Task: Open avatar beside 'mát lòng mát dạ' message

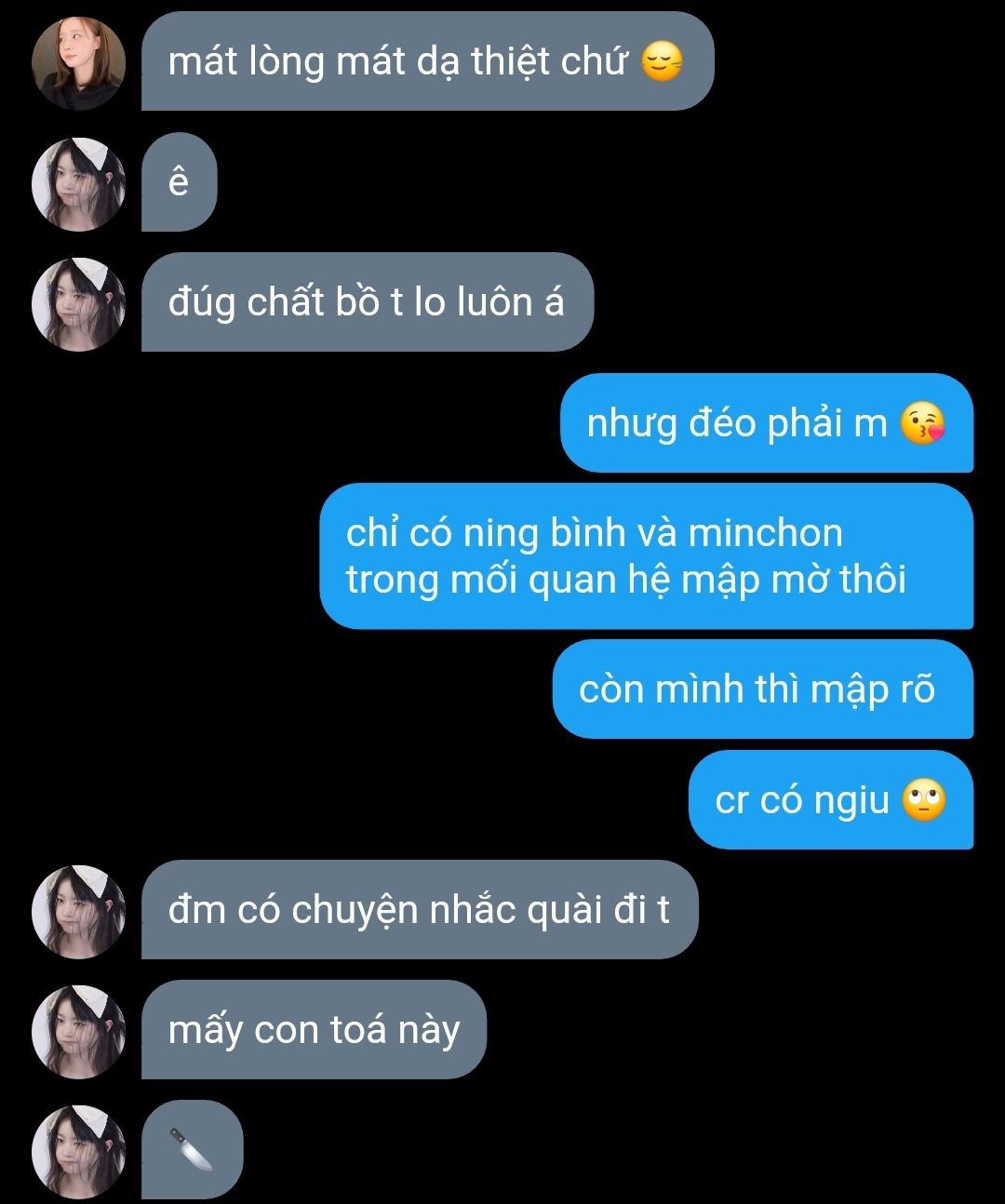Action: click(x=78, y=63)
